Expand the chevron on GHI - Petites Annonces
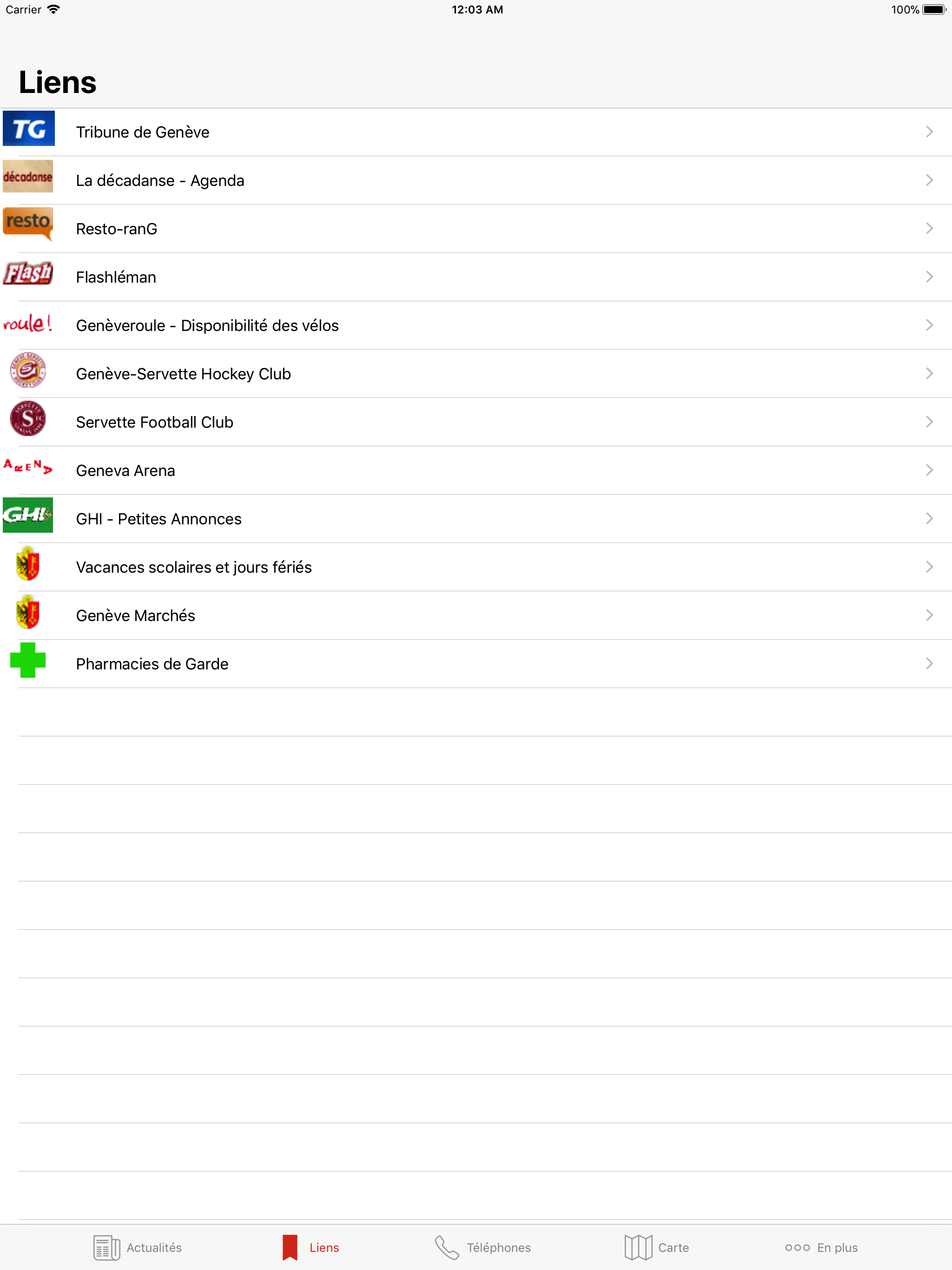This screenshot has height=1270, width=952. (x=930, y=518)
